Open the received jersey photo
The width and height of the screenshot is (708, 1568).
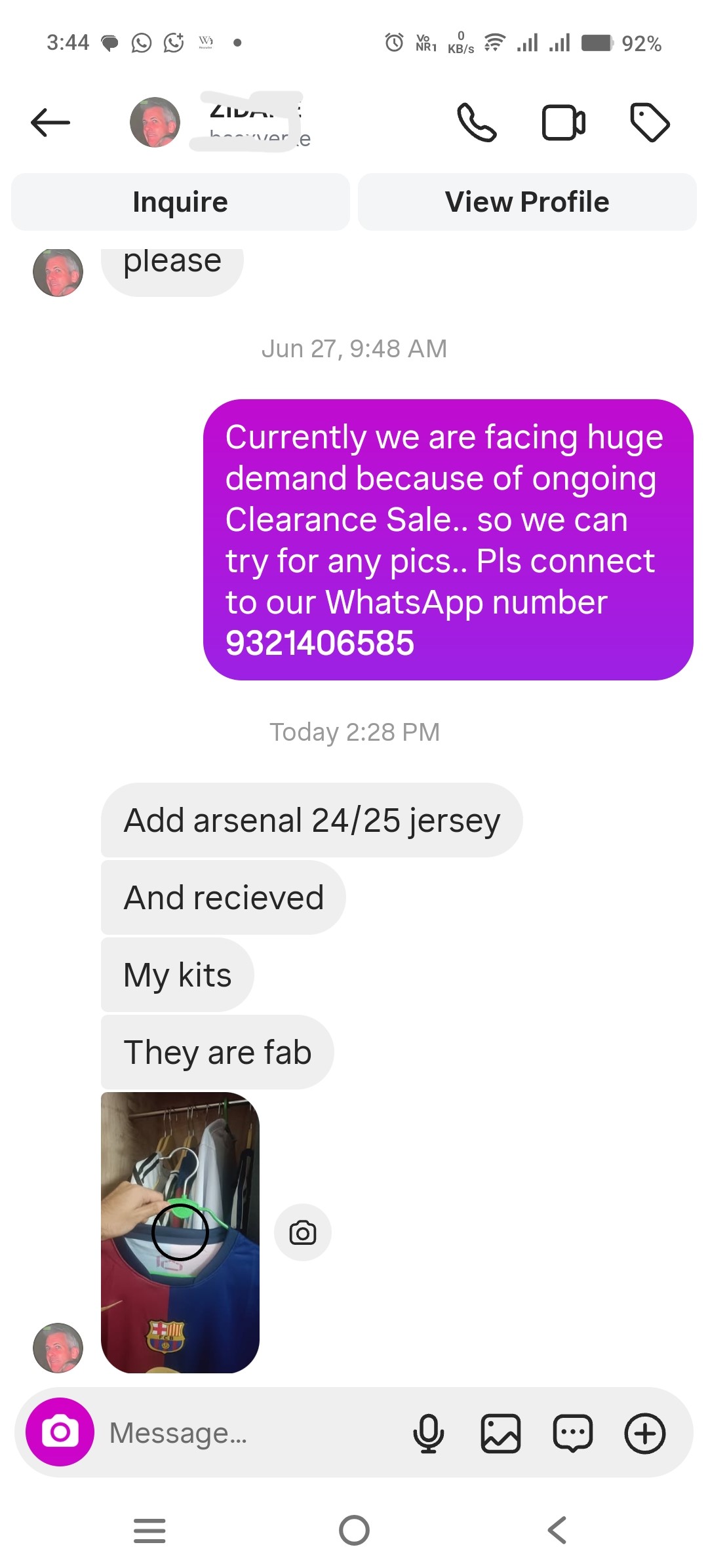click(x=180, y=1232)
